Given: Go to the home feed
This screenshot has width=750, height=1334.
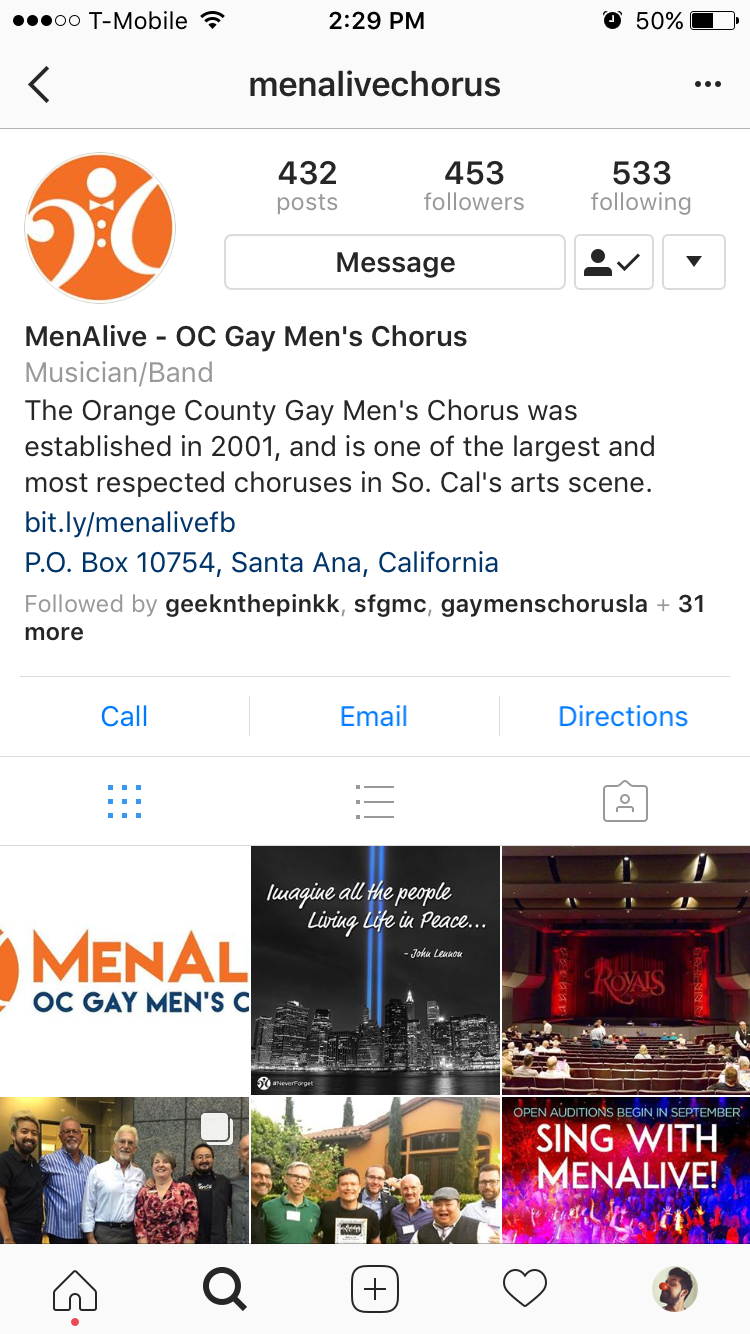Looking at the screenshot, I should click(x=75, y=1289).
